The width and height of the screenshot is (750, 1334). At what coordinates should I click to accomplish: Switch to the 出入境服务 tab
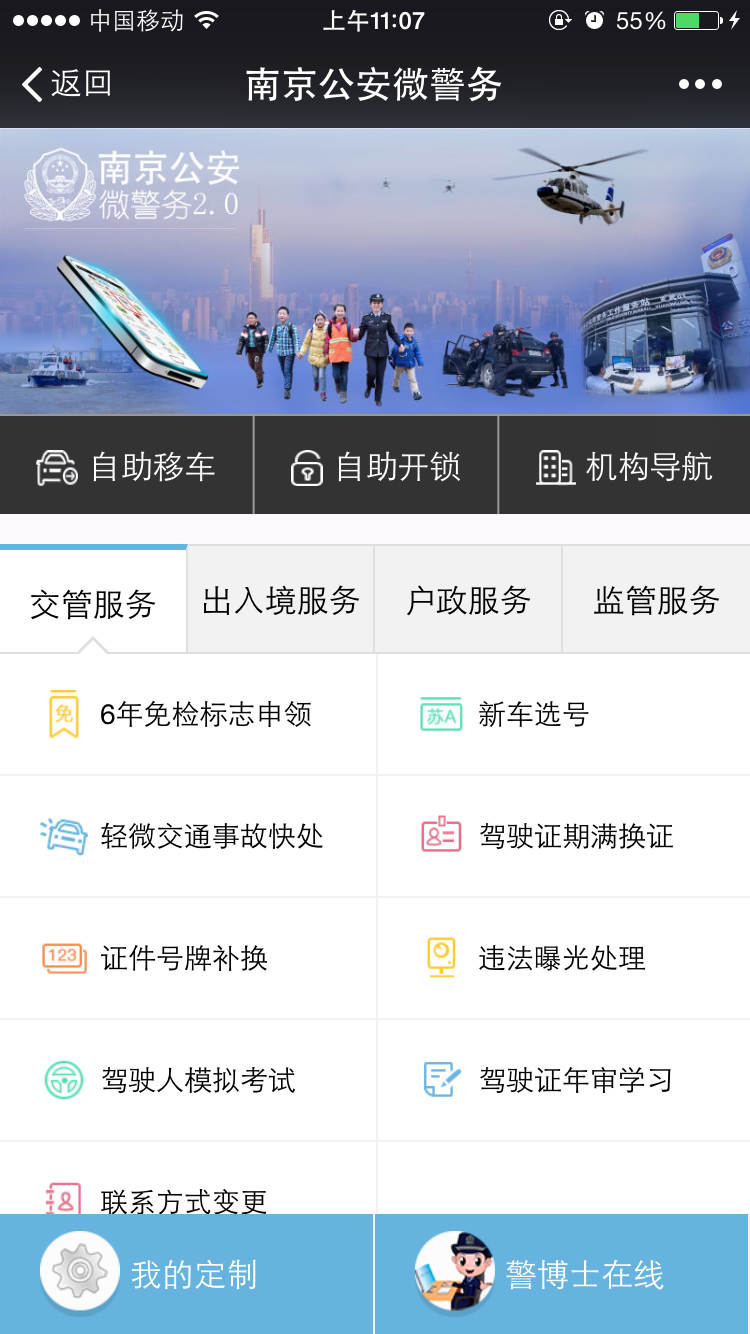click(x=281, y=601)
